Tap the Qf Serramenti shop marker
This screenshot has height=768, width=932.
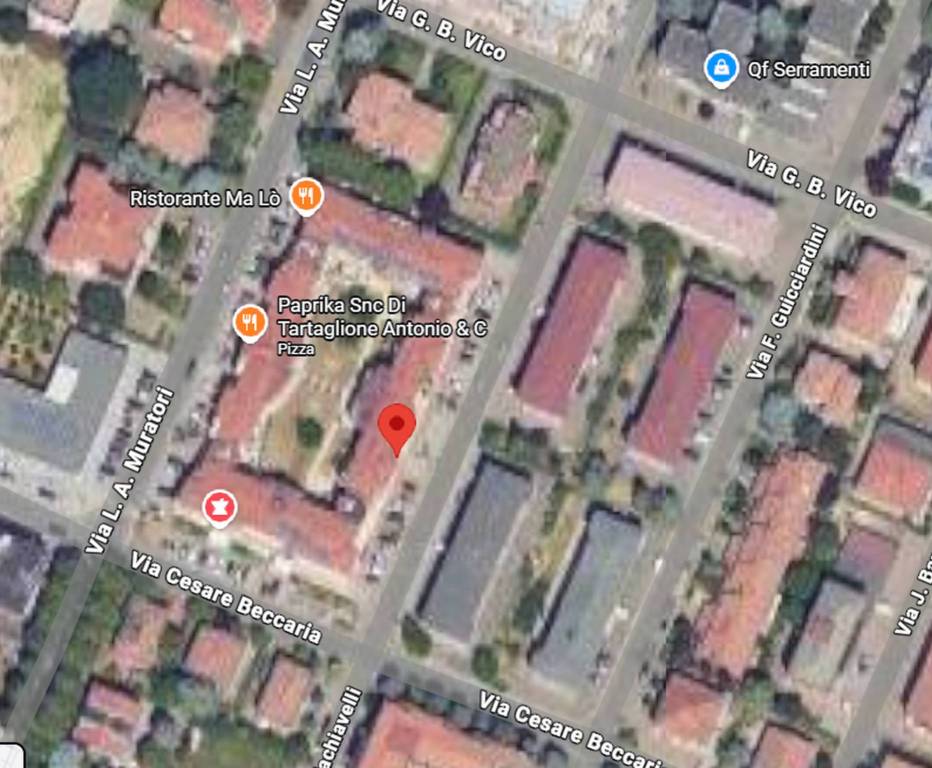pyautogui.click(x=720, y=68)
